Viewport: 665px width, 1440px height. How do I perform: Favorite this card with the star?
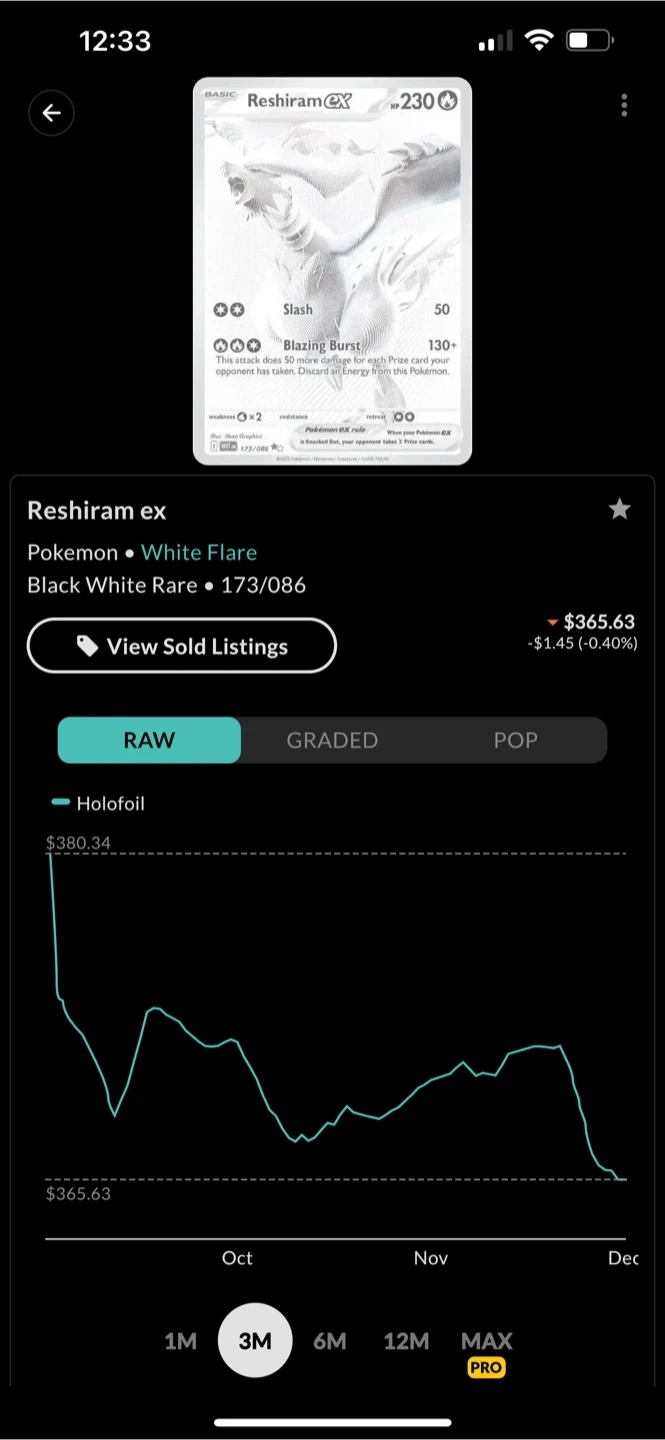click(620, 510)
